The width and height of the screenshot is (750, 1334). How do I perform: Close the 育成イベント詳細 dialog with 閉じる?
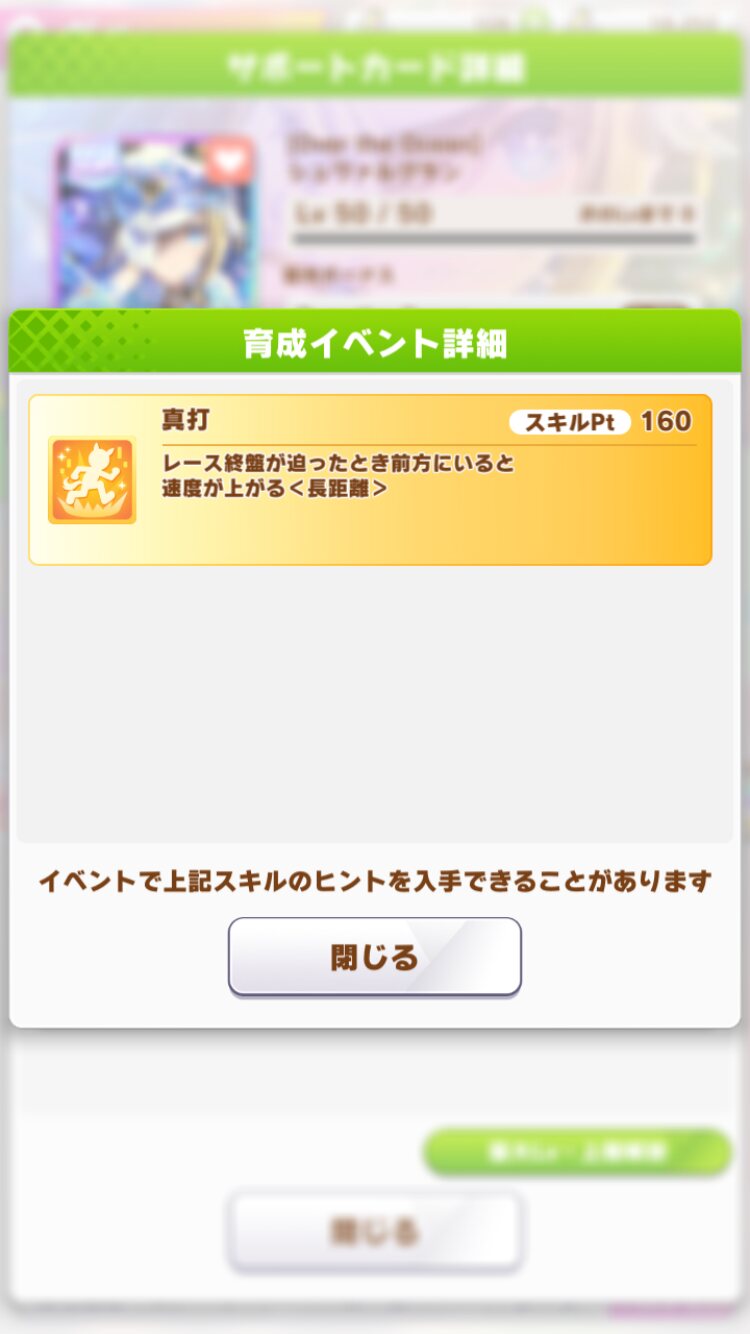[375, 957]
